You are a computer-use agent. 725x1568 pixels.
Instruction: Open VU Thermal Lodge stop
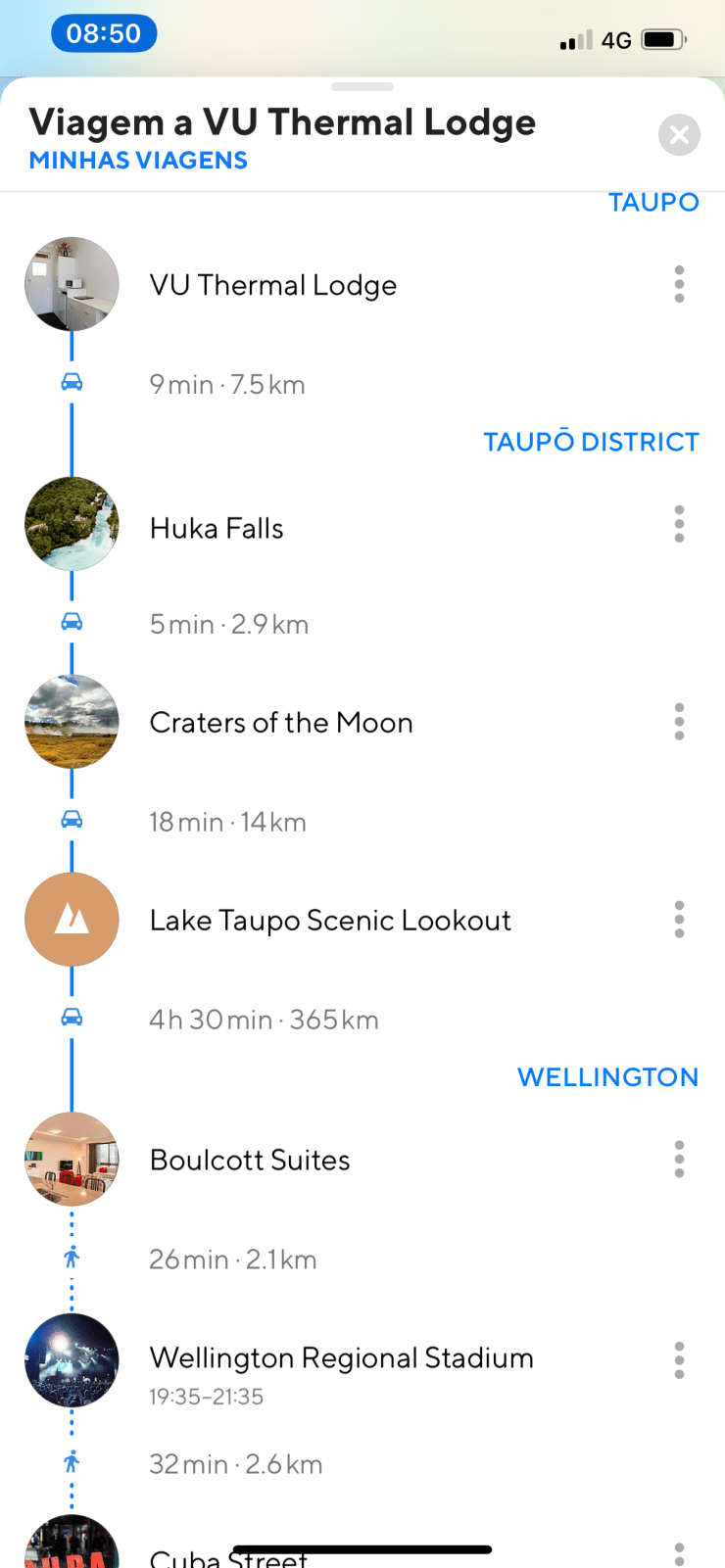pos(273,285)
